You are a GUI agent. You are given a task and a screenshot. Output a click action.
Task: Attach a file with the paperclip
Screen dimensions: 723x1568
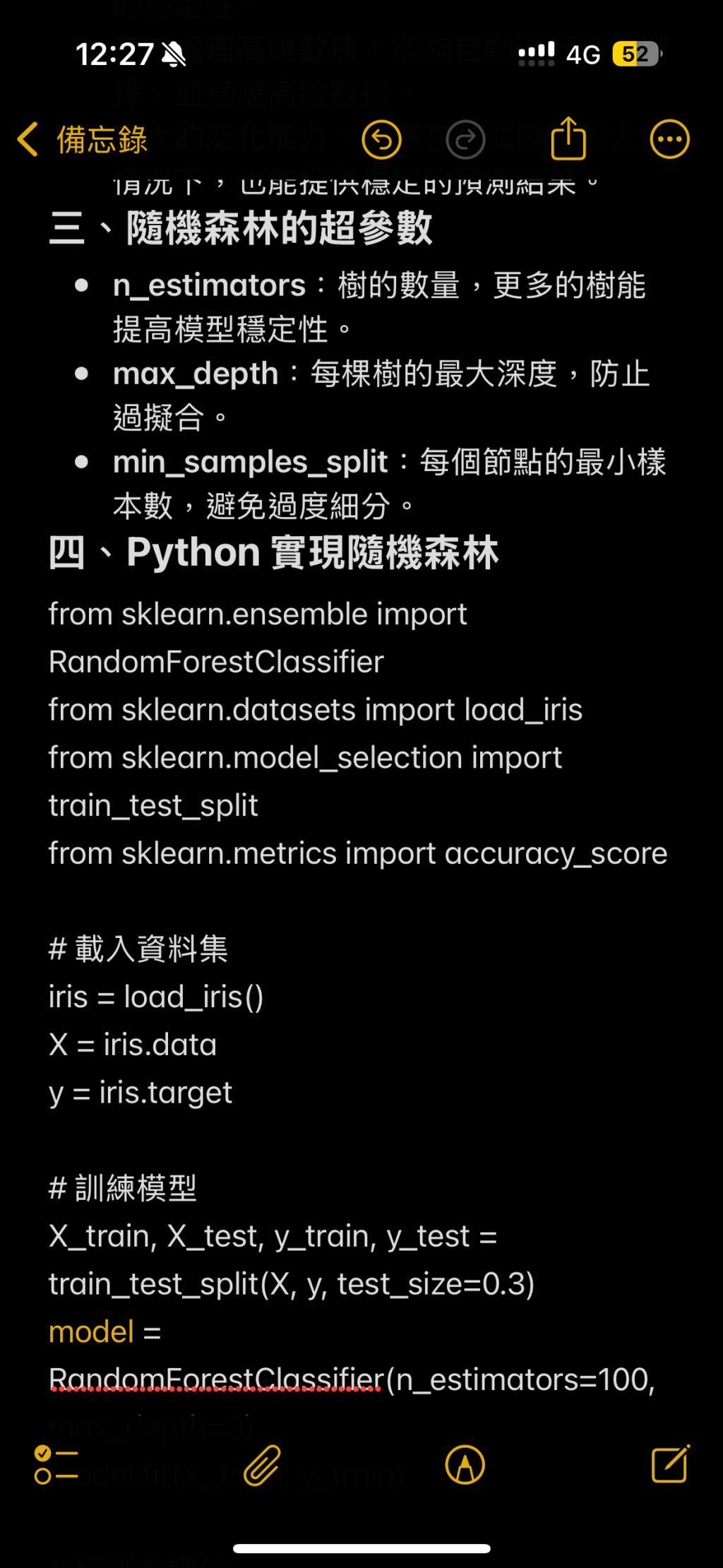pos(262,1464)
